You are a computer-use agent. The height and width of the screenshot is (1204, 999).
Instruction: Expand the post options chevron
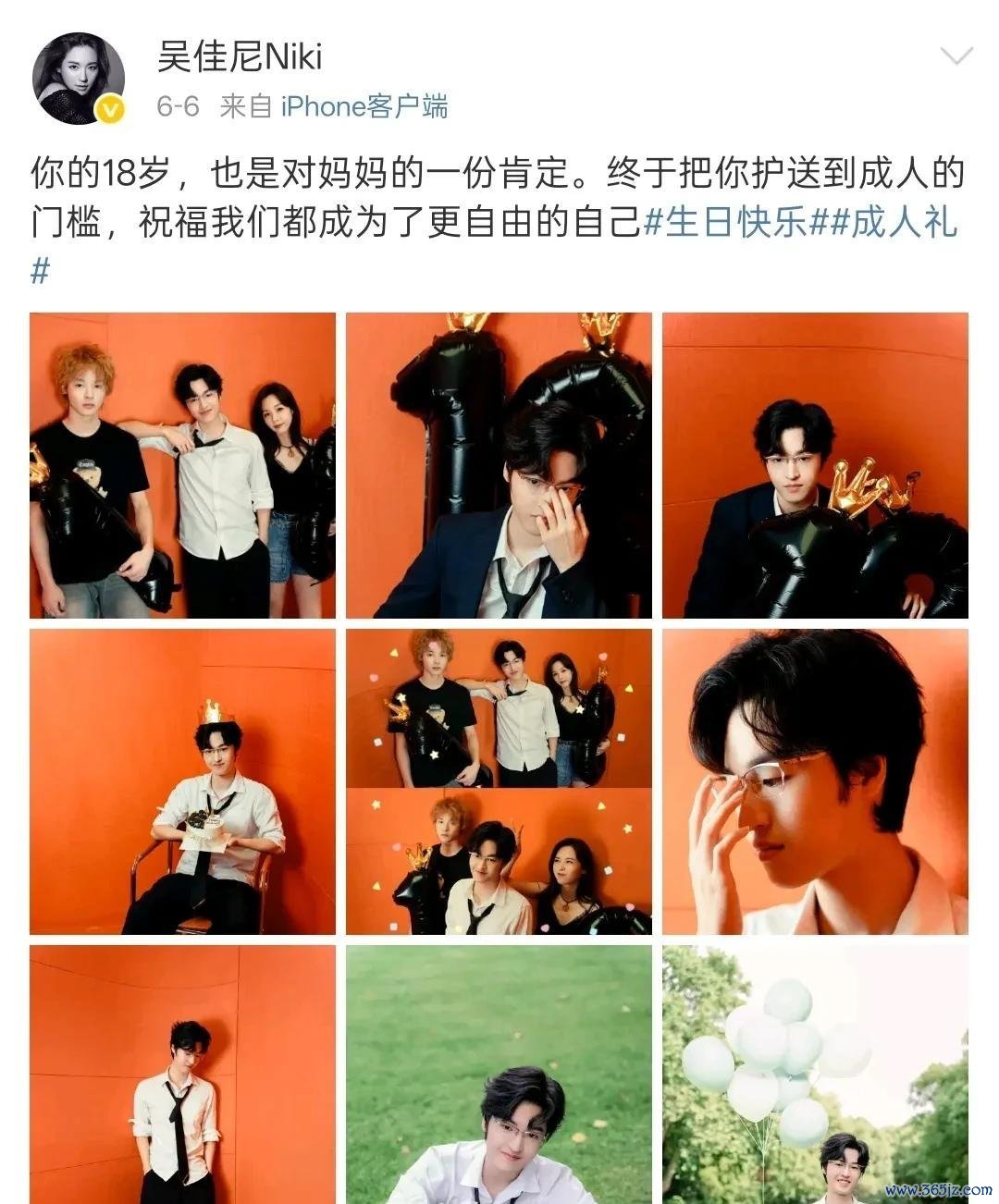956,56
